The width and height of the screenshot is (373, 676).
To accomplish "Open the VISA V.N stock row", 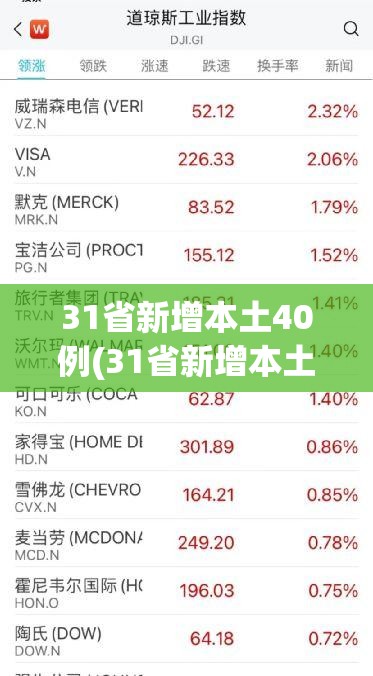I will (x=186, y=160).
